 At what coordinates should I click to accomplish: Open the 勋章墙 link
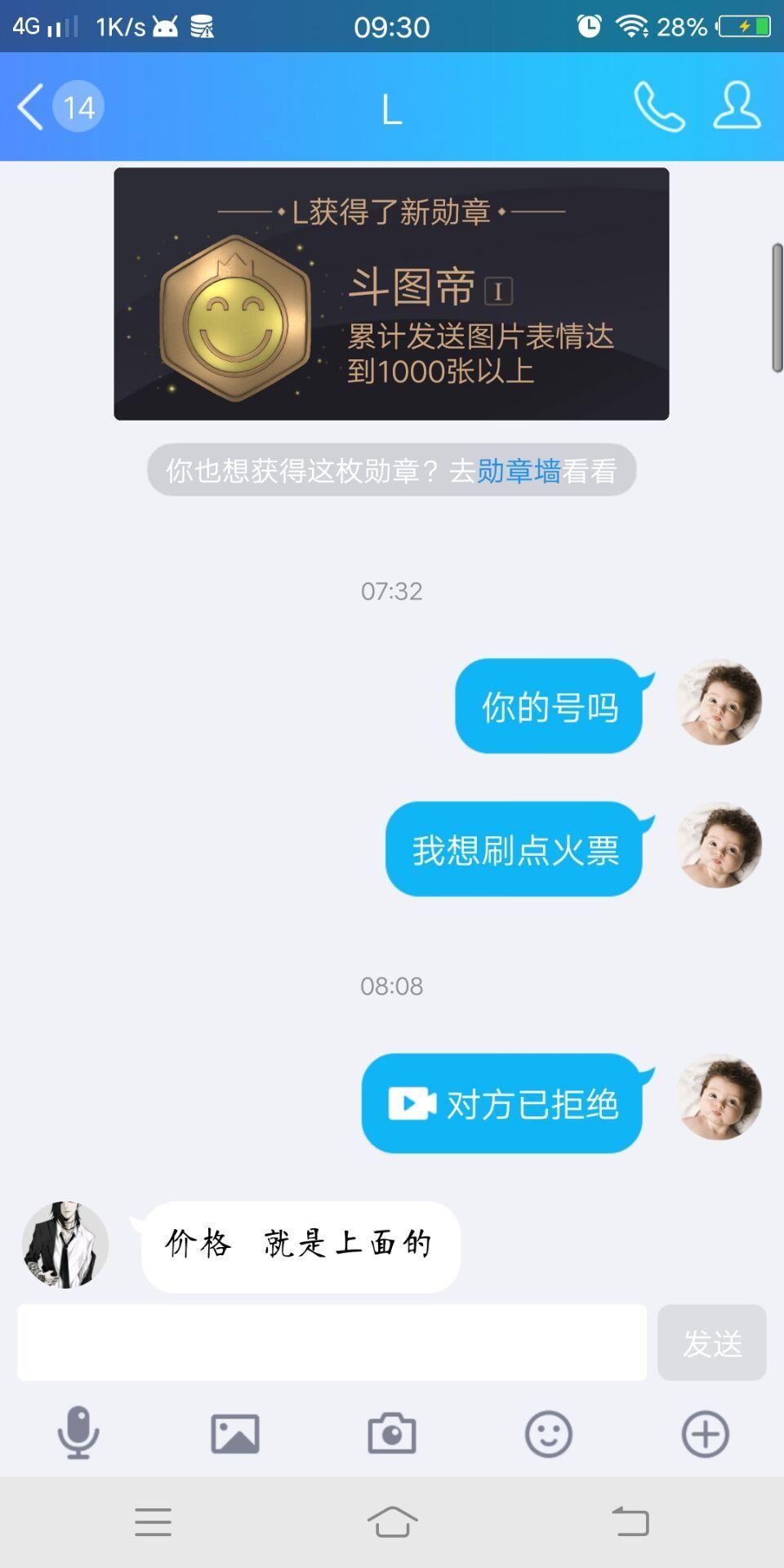(519, 471)
